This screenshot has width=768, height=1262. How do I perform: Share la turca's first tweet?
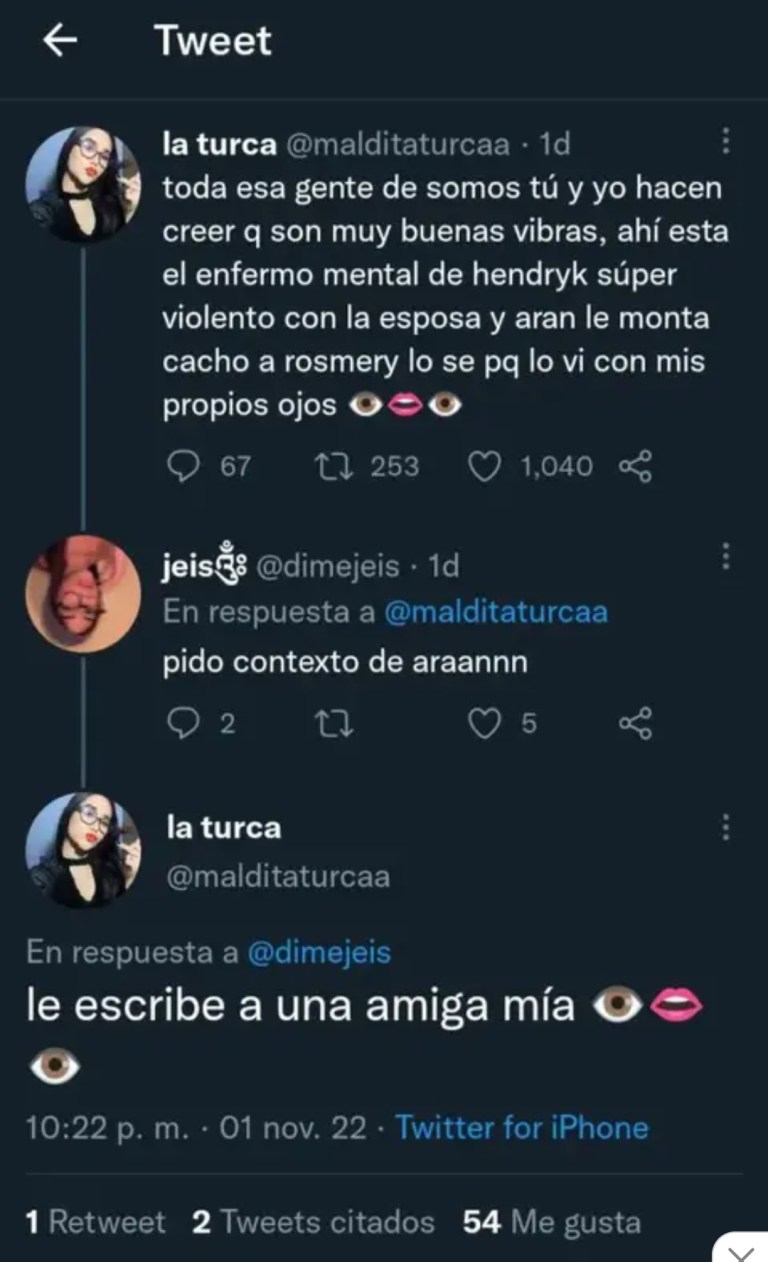(x=636, y=466)
